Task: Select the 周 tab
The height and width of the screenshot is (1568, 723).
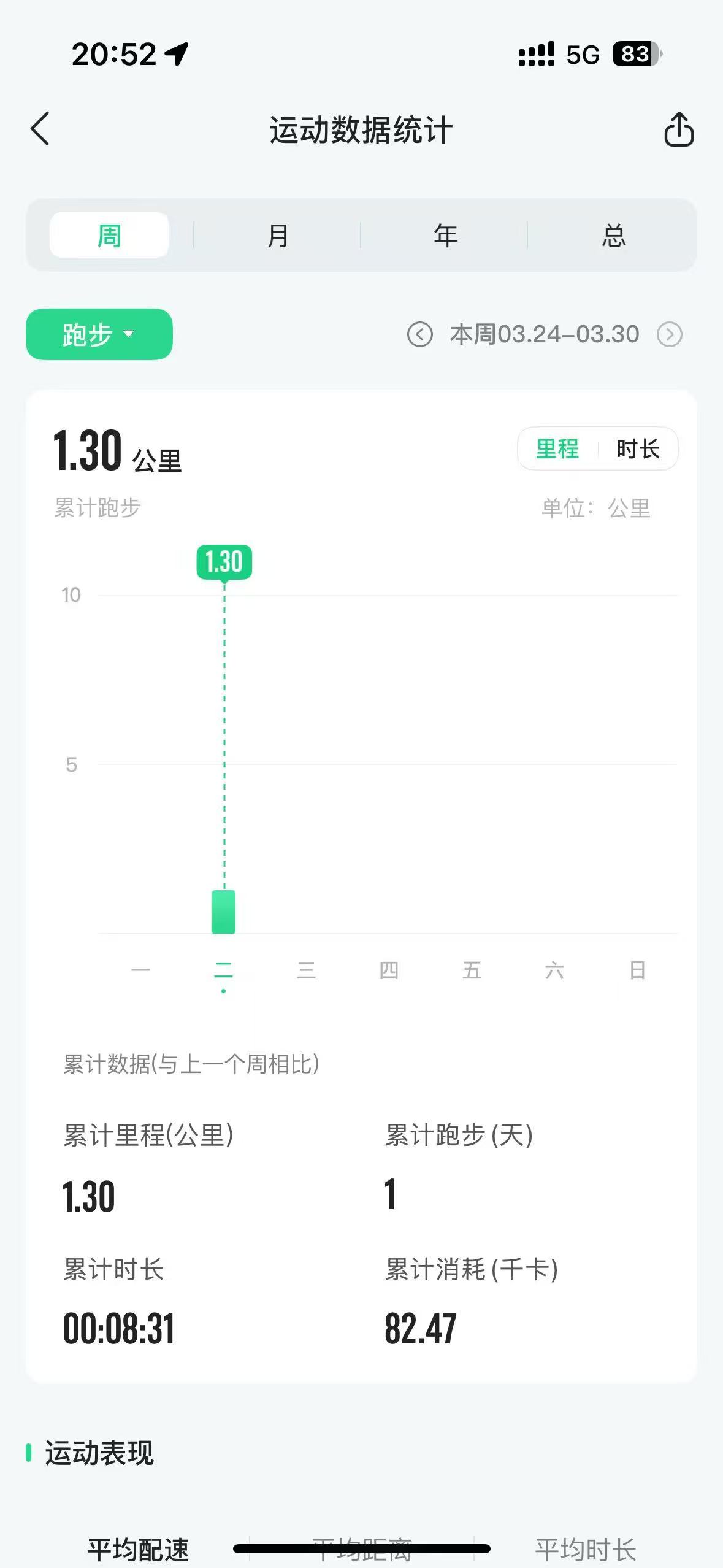Action: [x=109, y=236]
